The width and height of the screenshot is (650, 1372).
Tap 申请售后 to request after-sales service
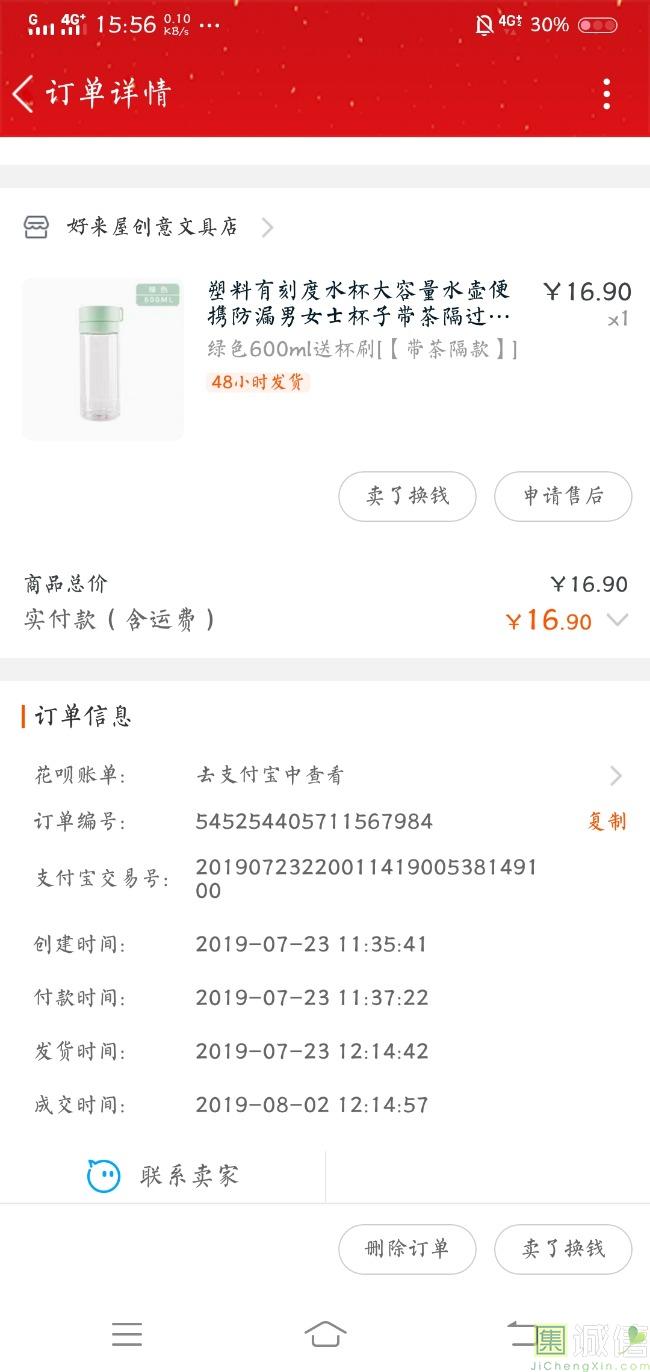tap(563, 496)
